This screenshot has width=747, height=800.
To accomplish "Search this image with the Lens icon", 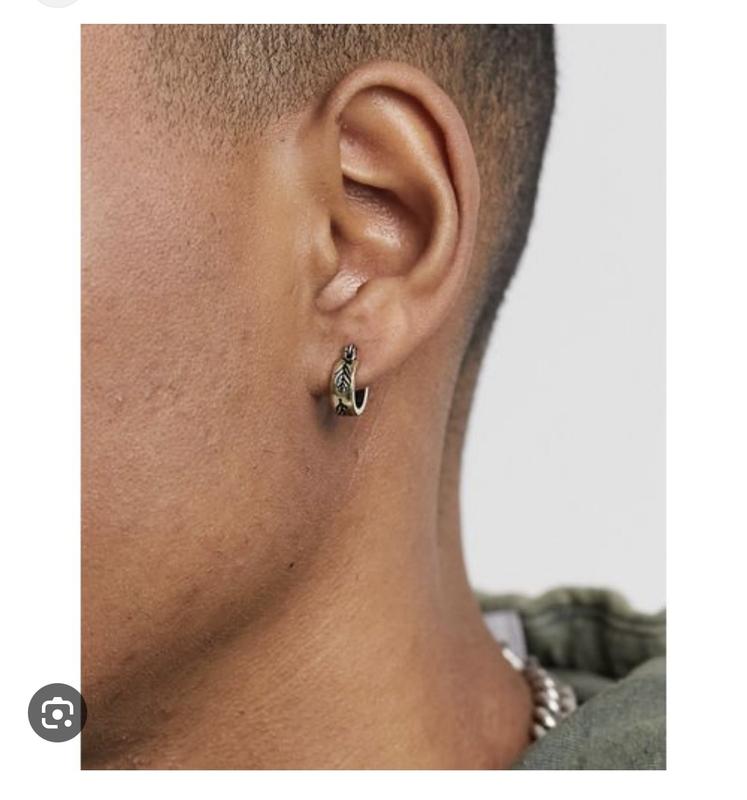I will click(x=57, y=713).
